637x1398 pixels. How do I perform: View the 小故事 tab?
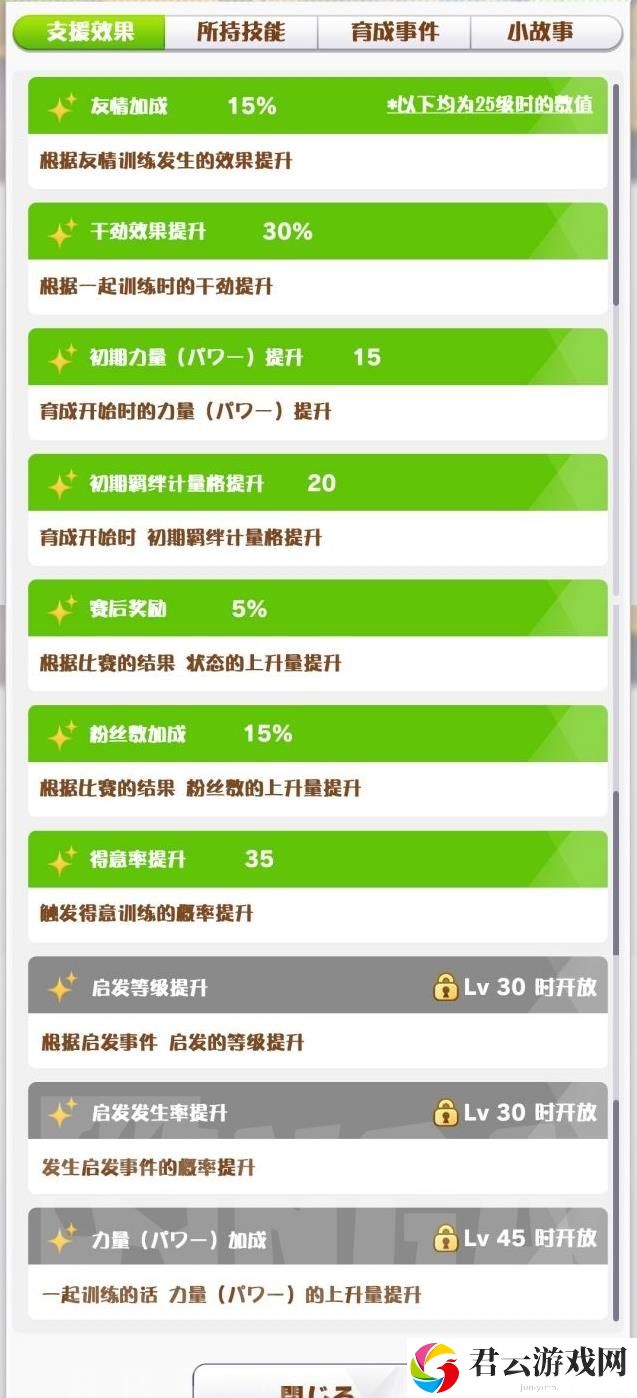pos(541,32)
